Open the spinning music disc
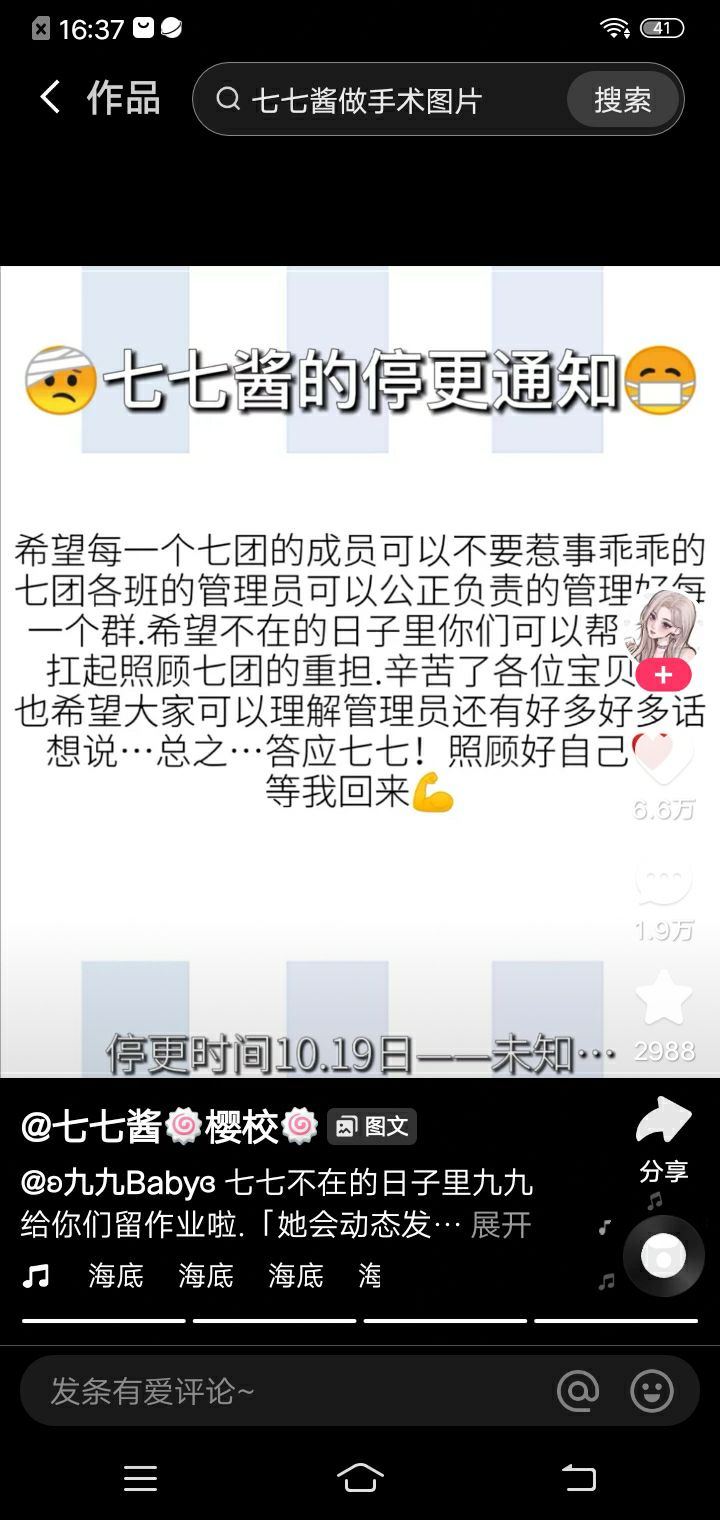Screen dimensions: 720x1520 (663, 1255)
